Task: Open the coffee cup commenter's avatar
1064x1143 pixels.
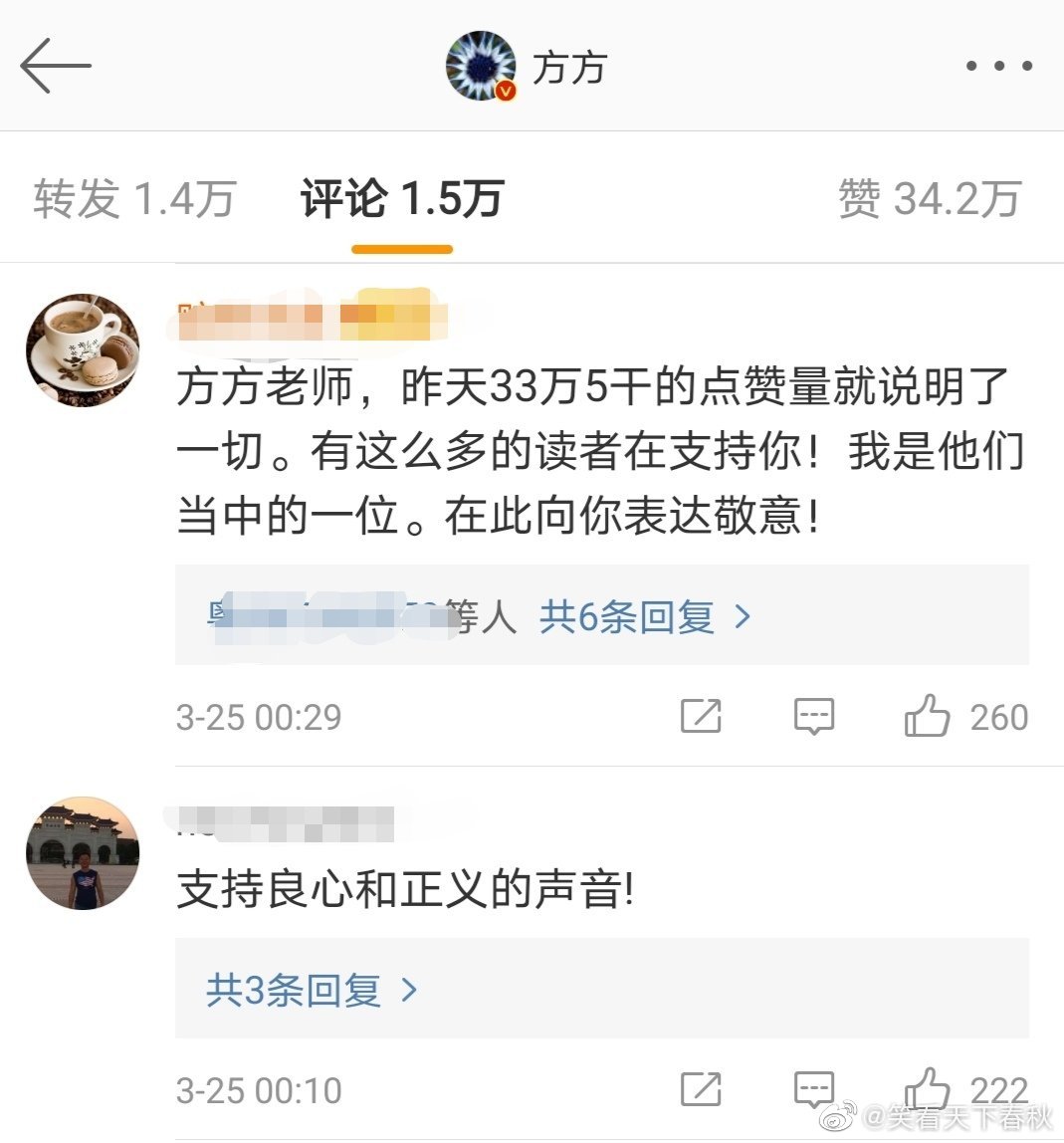Action: coord(83,349)
